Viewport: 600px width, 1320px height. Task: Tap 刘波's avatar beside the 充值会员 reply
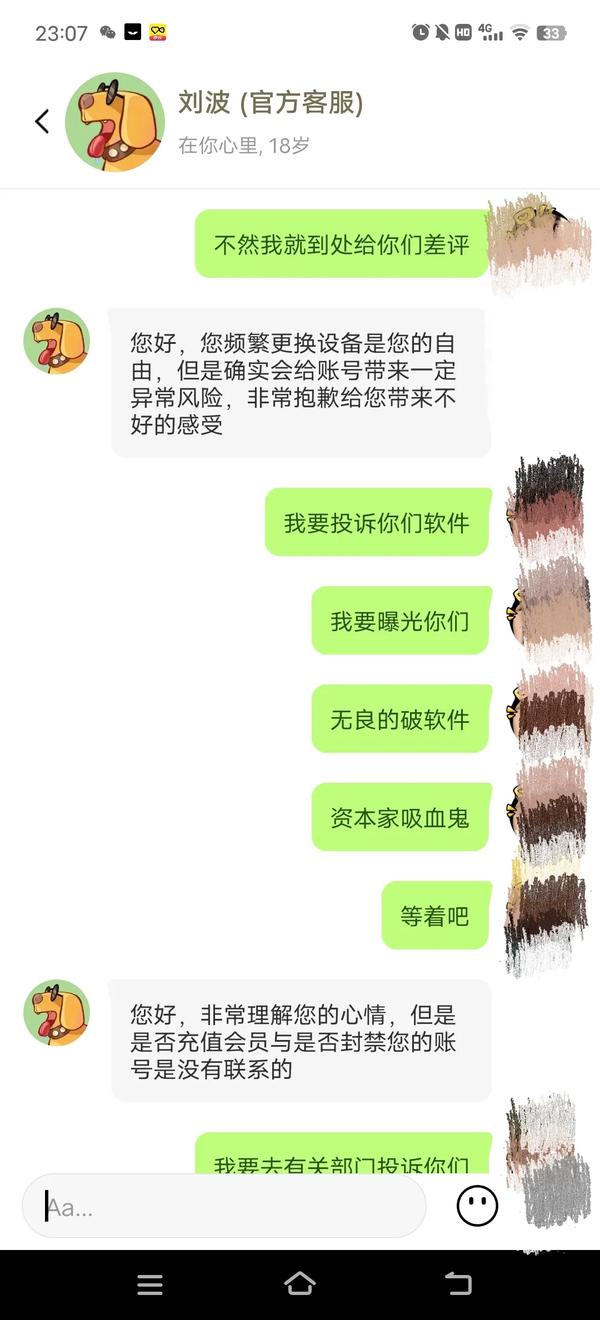[x=57, y=1012]
